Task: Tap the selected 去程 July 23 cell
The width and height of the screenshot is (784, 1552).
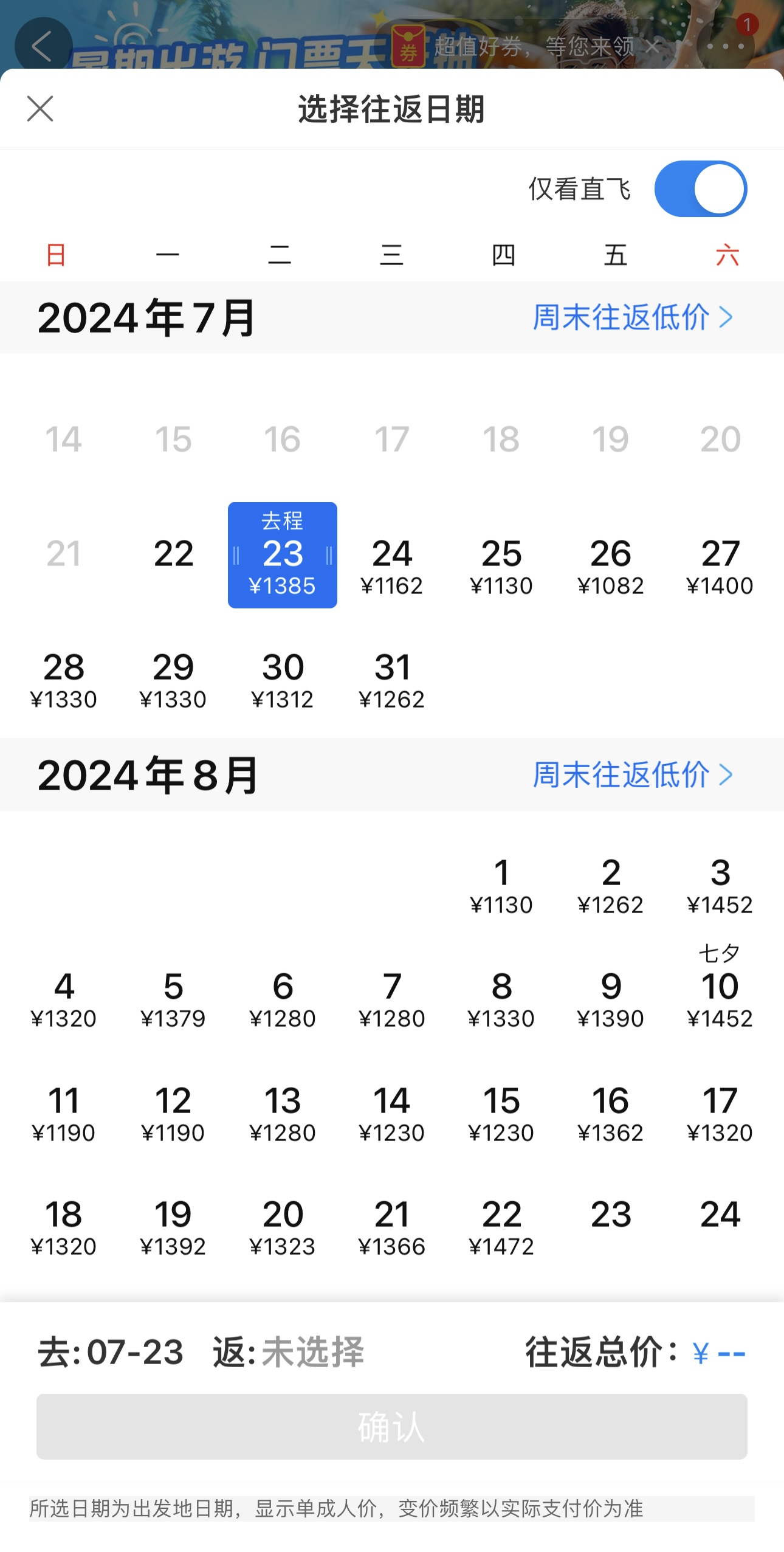Action: [x=283, y=555]
